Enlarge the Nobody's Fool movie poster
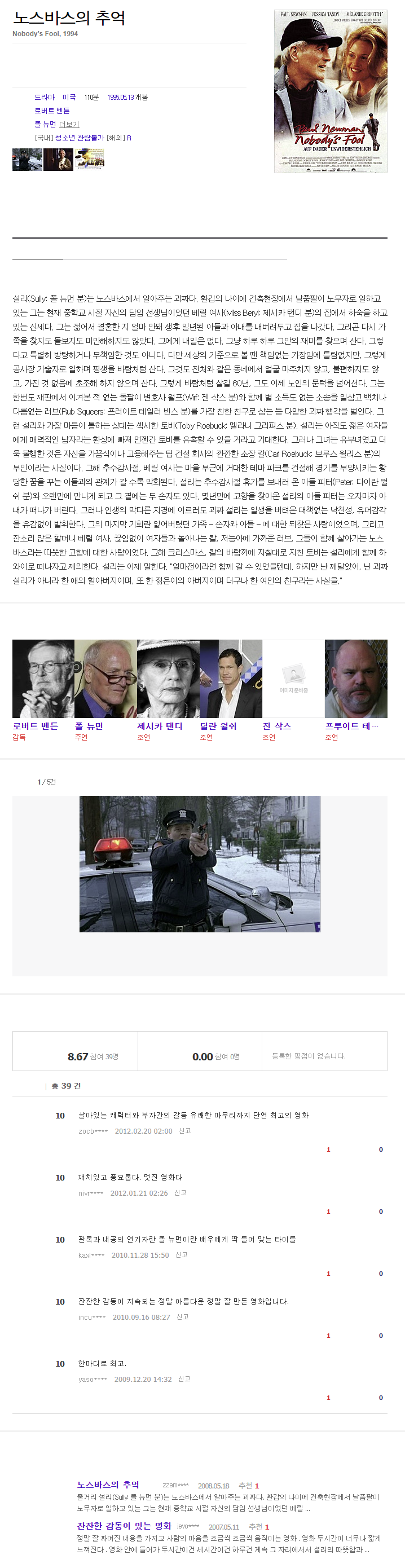405x1568 pixels. pyautogui.click(x=330, y=91)
